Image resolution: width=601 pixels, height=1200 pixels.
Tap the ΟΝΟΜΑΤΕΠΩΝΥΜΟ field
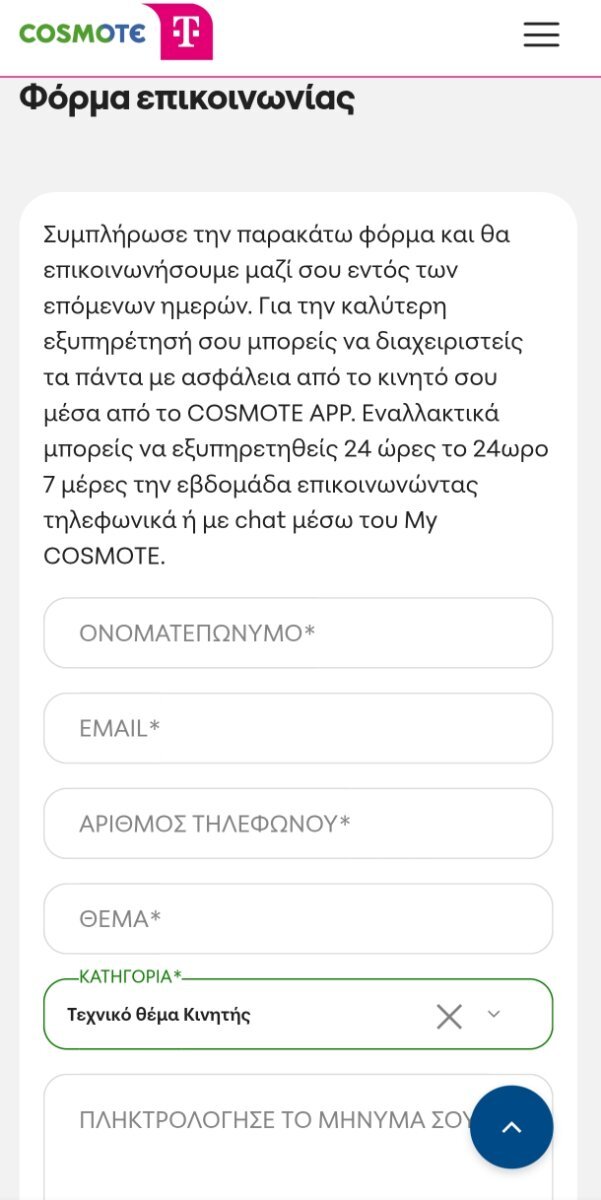(298, 633)
